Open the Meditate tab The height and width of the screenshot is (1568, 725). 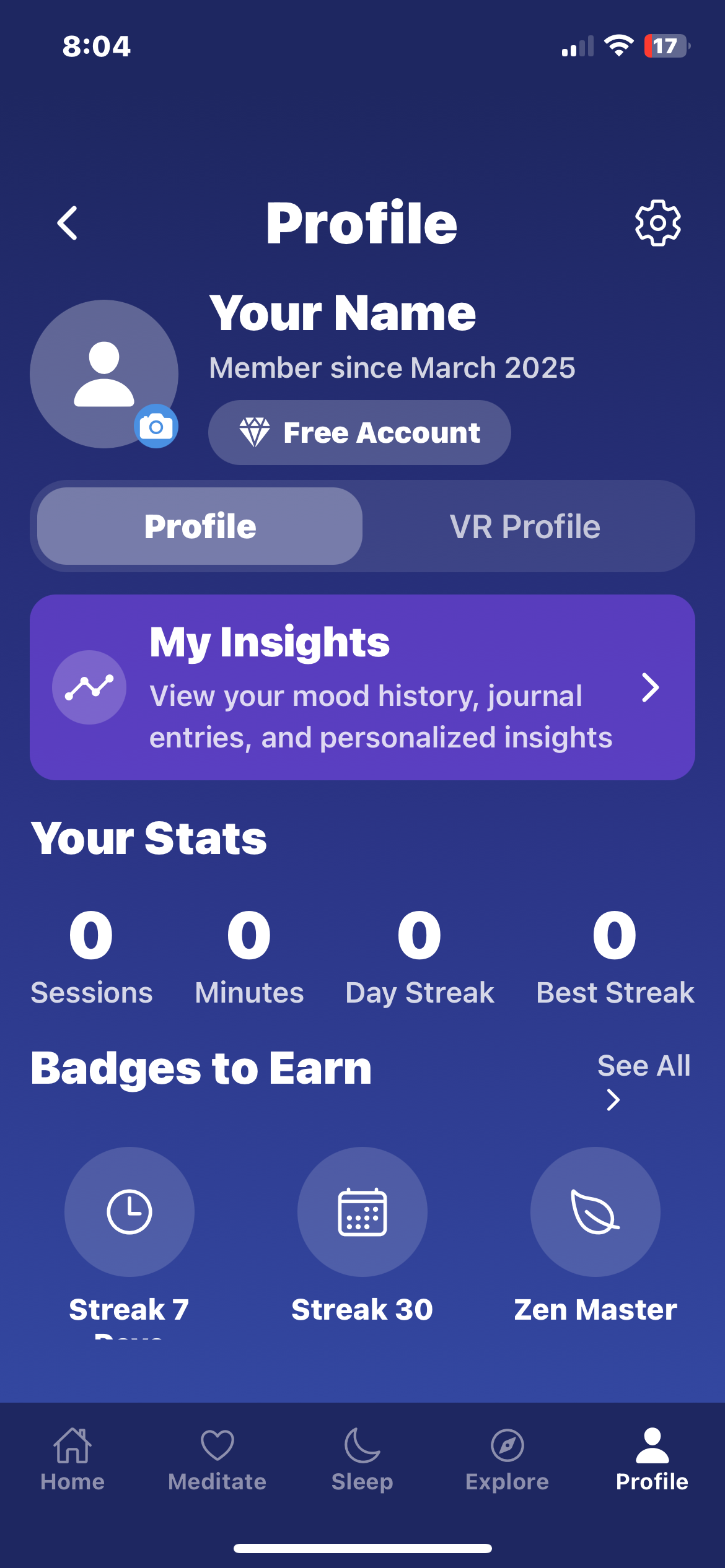coord(217,1459)
